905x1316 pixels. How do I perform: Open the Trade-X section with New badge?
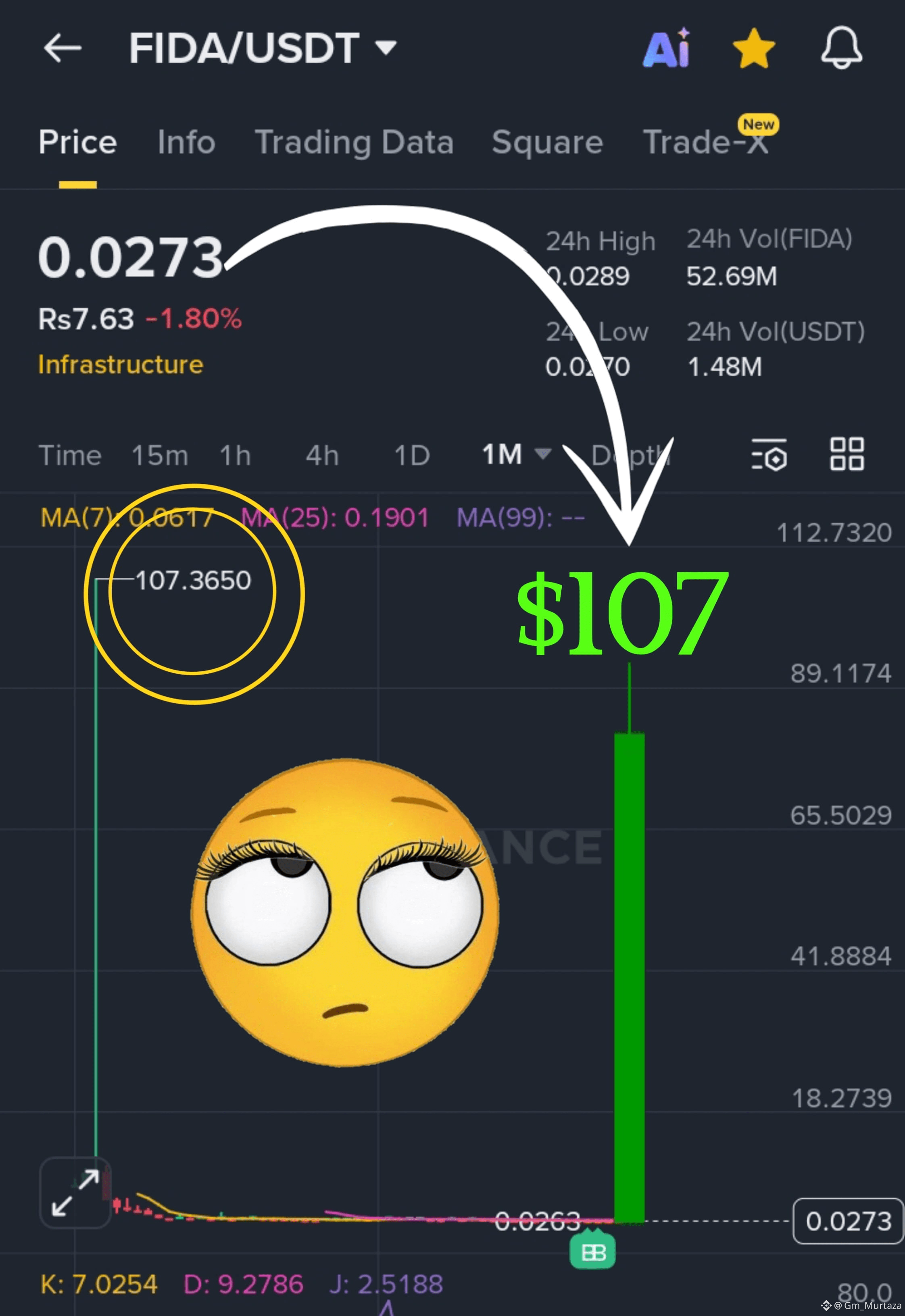[x=706, y=143]
